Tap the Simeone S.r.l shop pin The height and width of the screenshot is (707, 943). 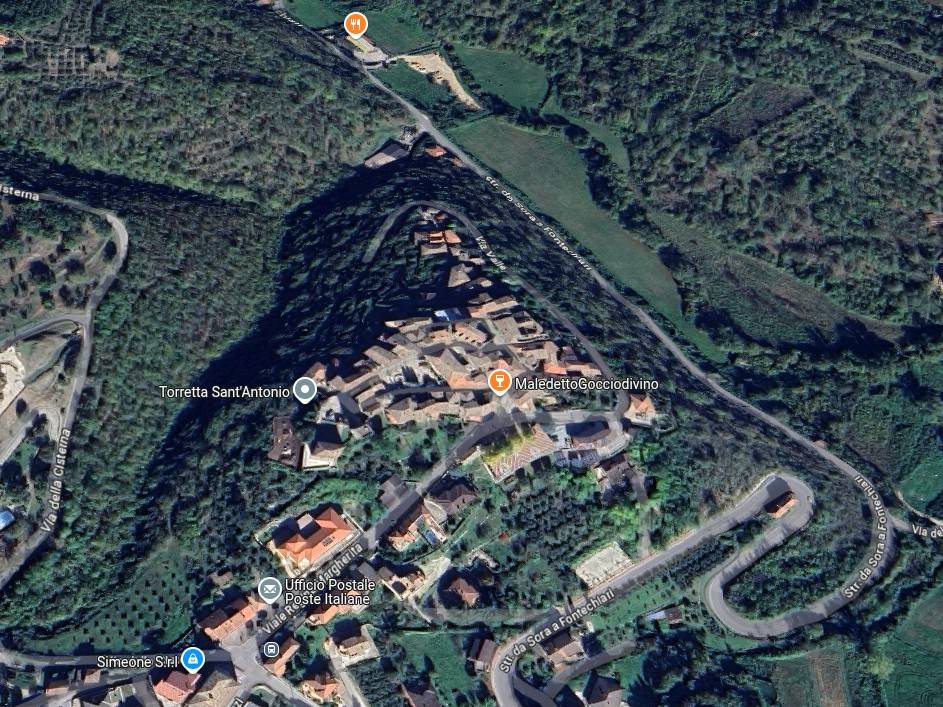click(192, 660)
